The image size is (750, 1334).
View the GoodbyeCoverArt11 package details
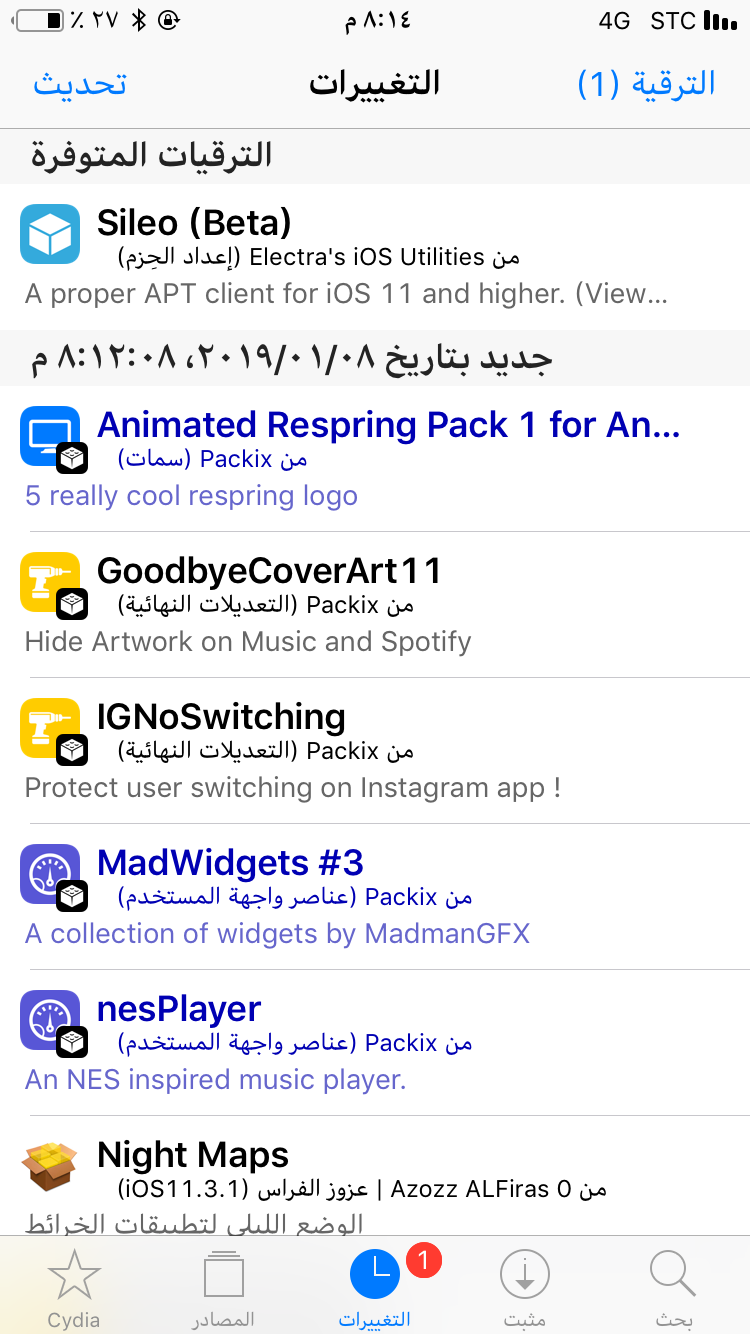(x=375, y=604)
